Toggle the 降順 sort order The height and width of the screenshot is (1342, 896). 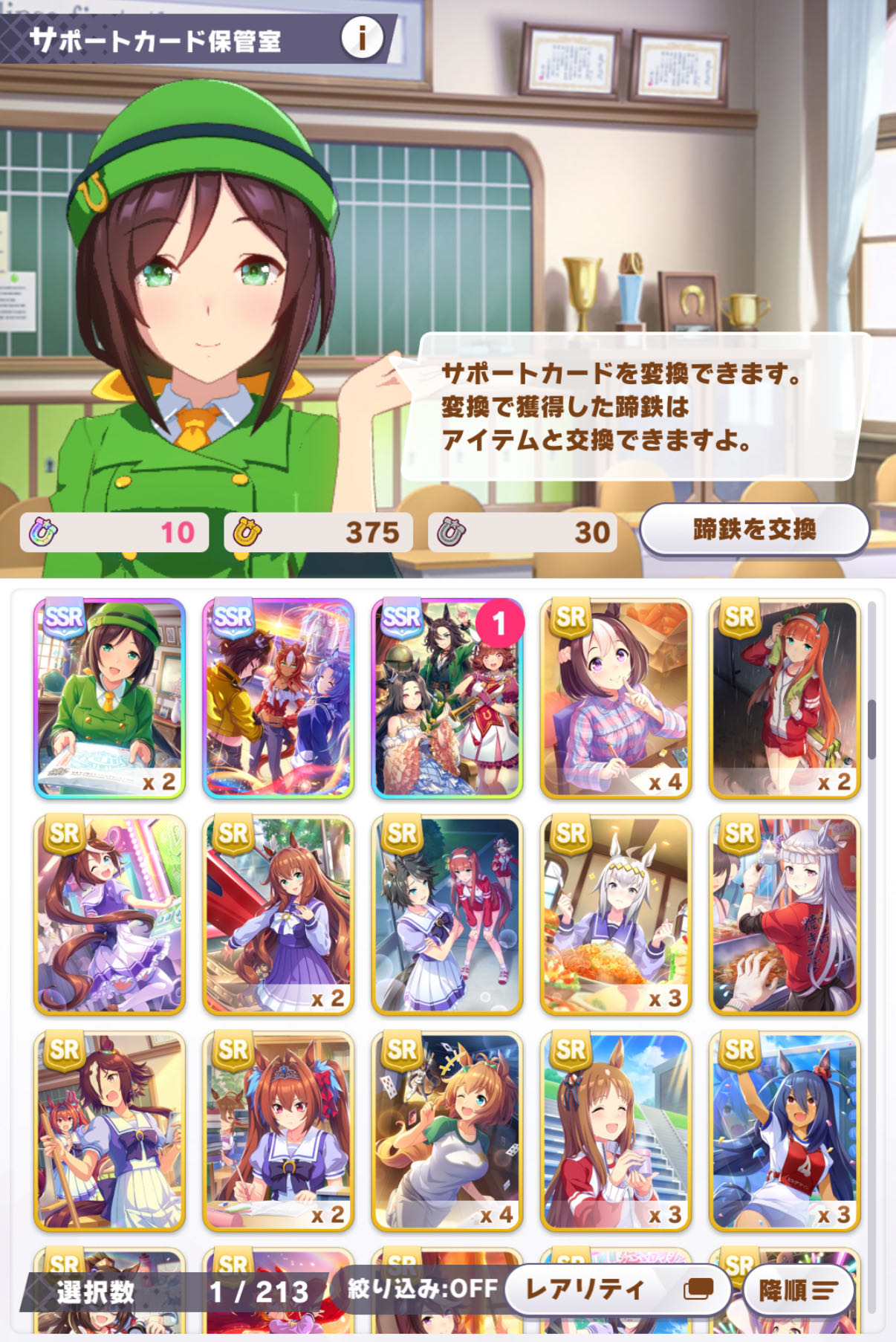(797, 1291)
